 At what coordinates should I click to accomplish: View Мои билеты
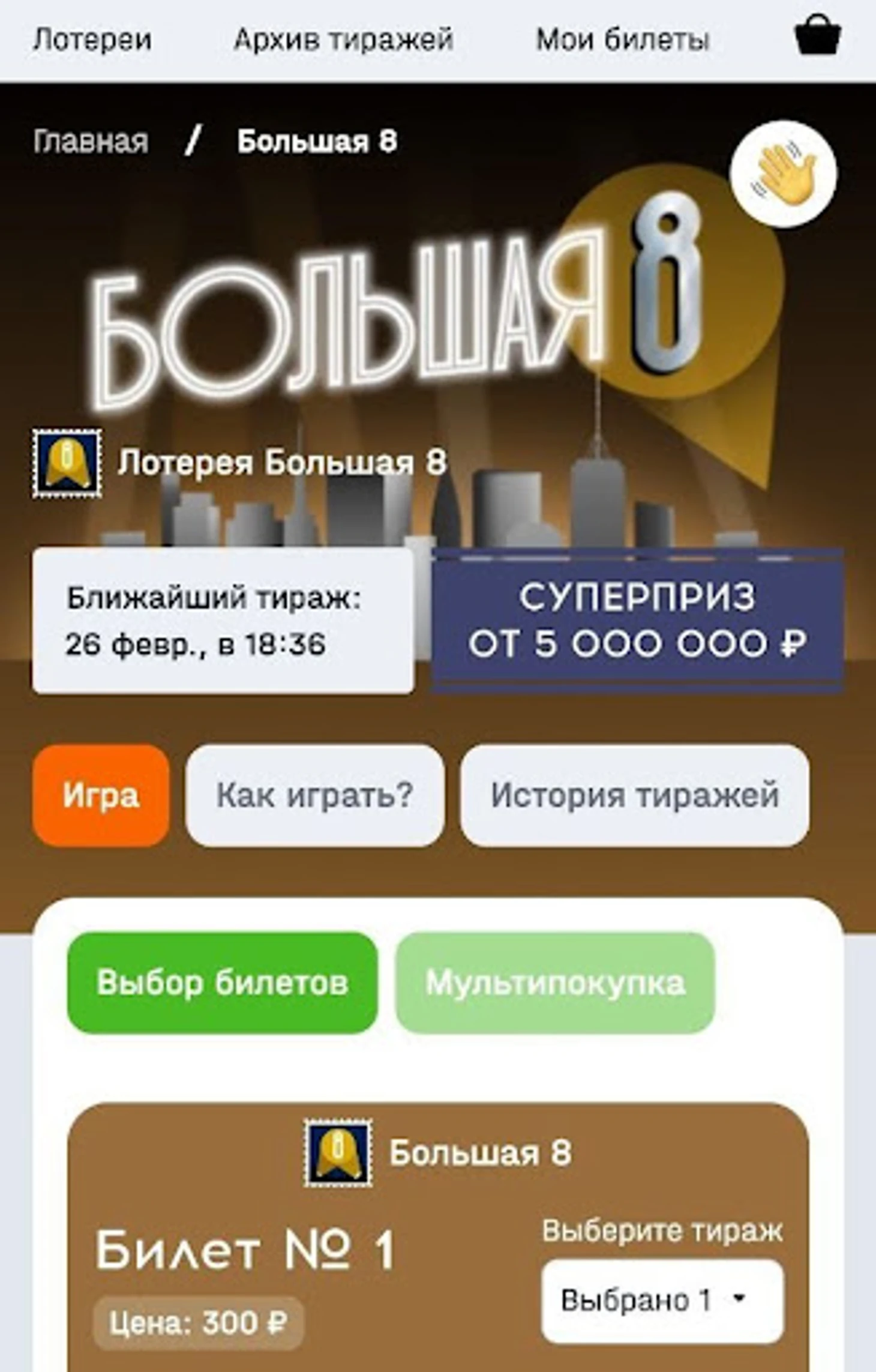click(x=622, y=40)
